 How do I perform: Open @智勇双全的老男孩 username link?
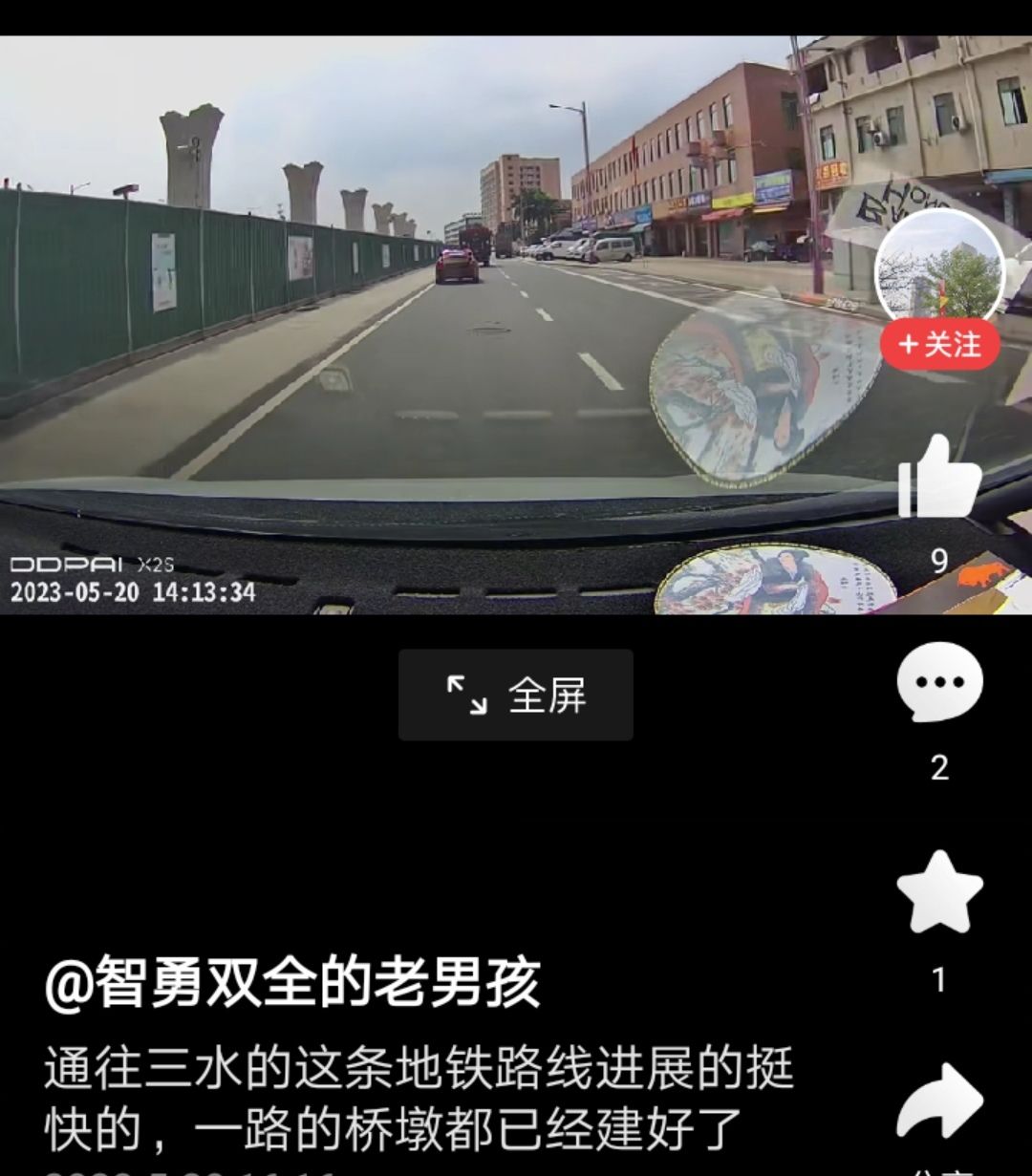tap(292, 983)
